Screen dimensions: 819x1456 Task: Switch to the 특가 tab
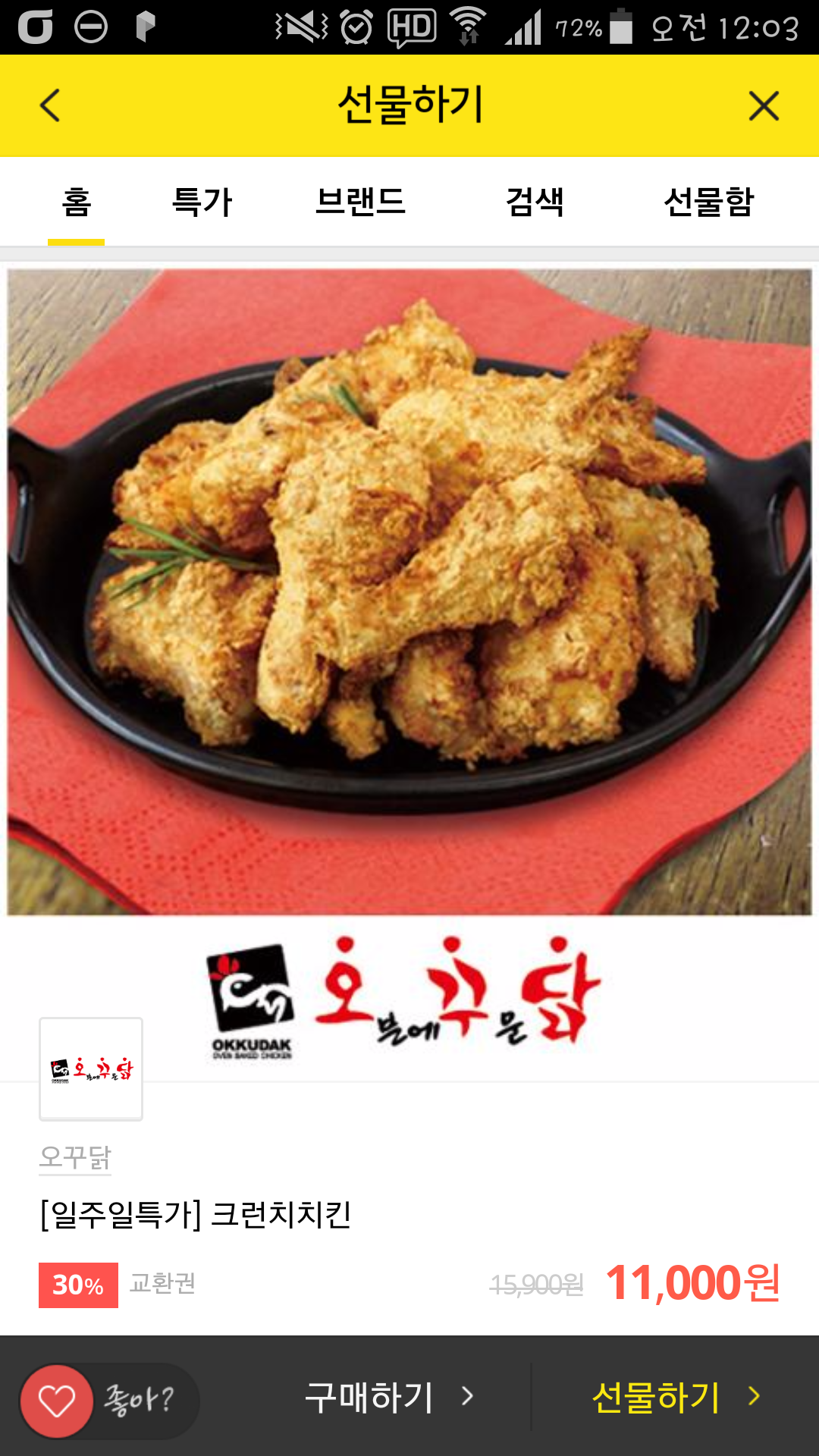(x=202, y=202)
